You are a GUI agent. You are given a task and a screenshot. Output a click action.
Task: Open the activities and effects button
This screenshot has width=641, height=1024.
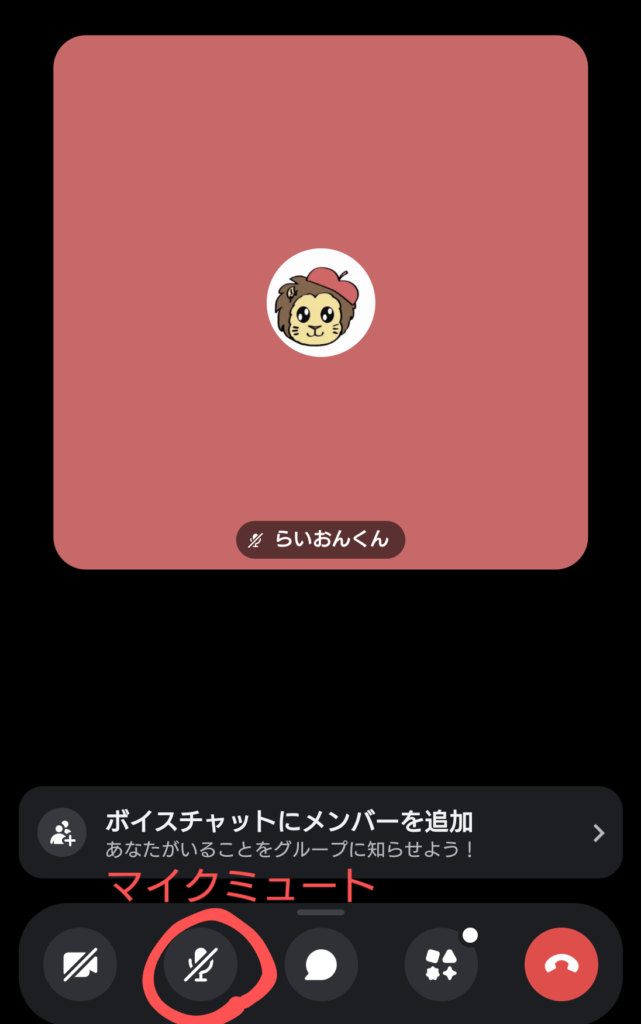click(441, 965)
